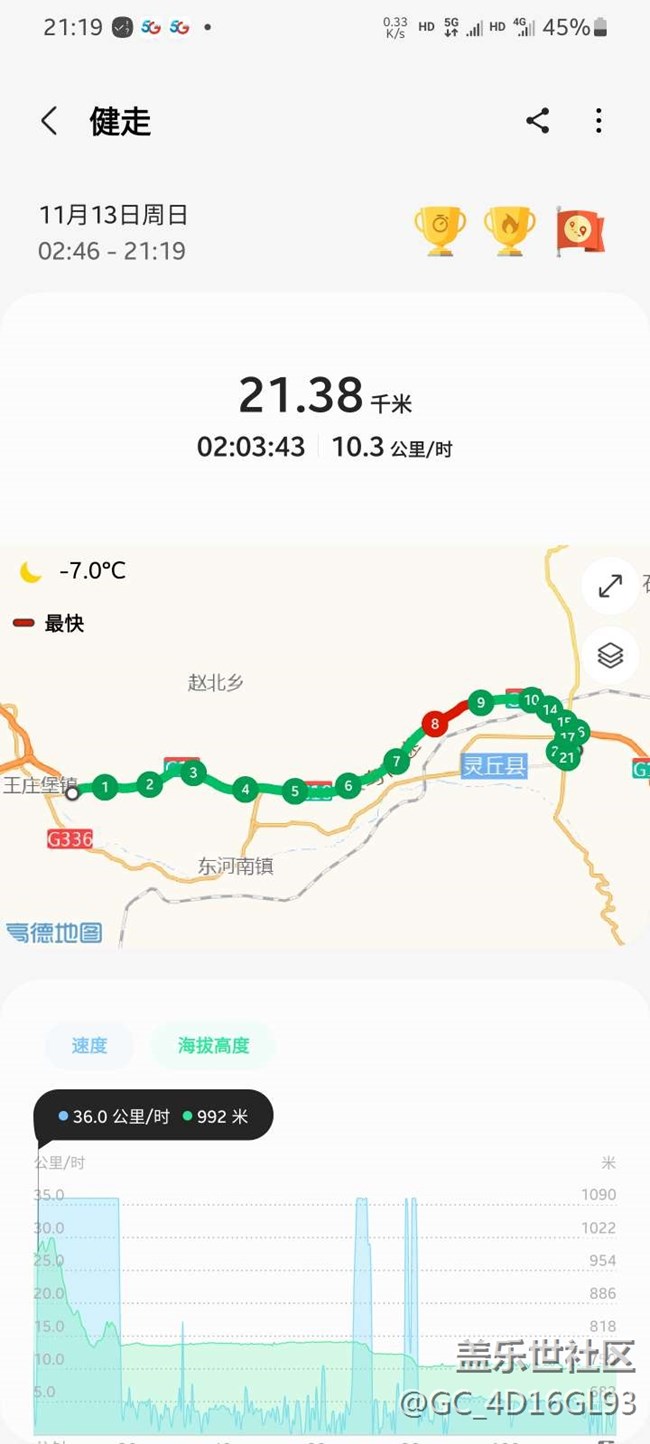650x1444 pixels.
Task: Open the map layers selector
Action: click(x=610, y=655)
